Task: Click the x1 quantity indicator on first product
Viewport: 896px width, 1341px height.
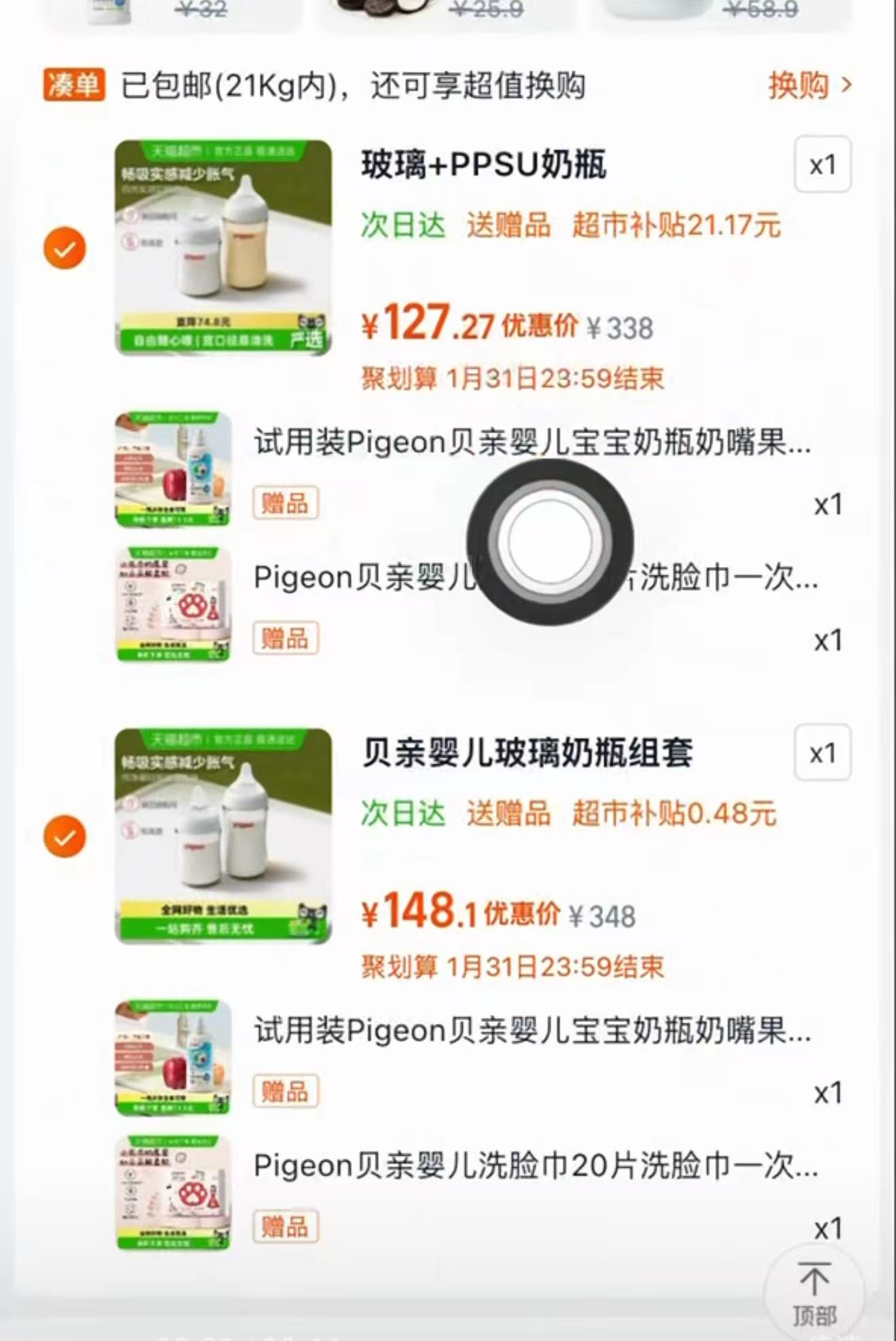Action: (x=823, y=165)
